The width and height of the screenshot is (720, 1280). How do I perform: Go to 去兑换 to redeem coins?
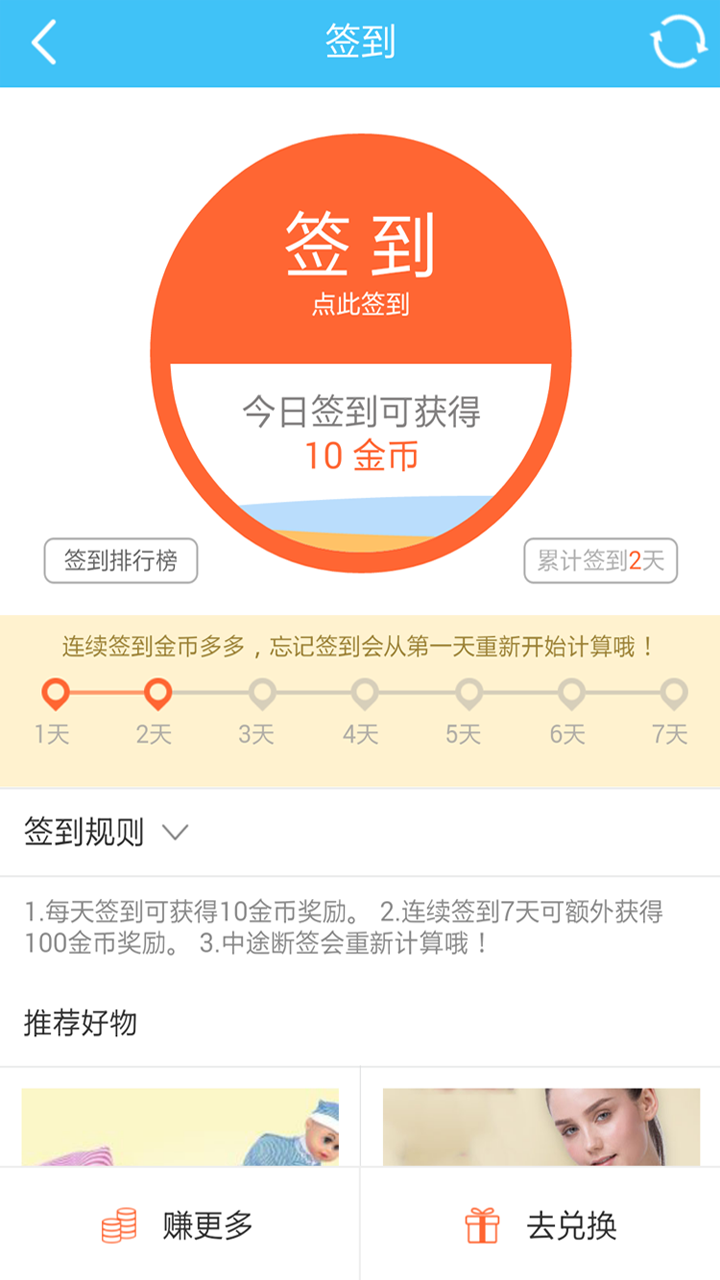tap(540, 1225)
